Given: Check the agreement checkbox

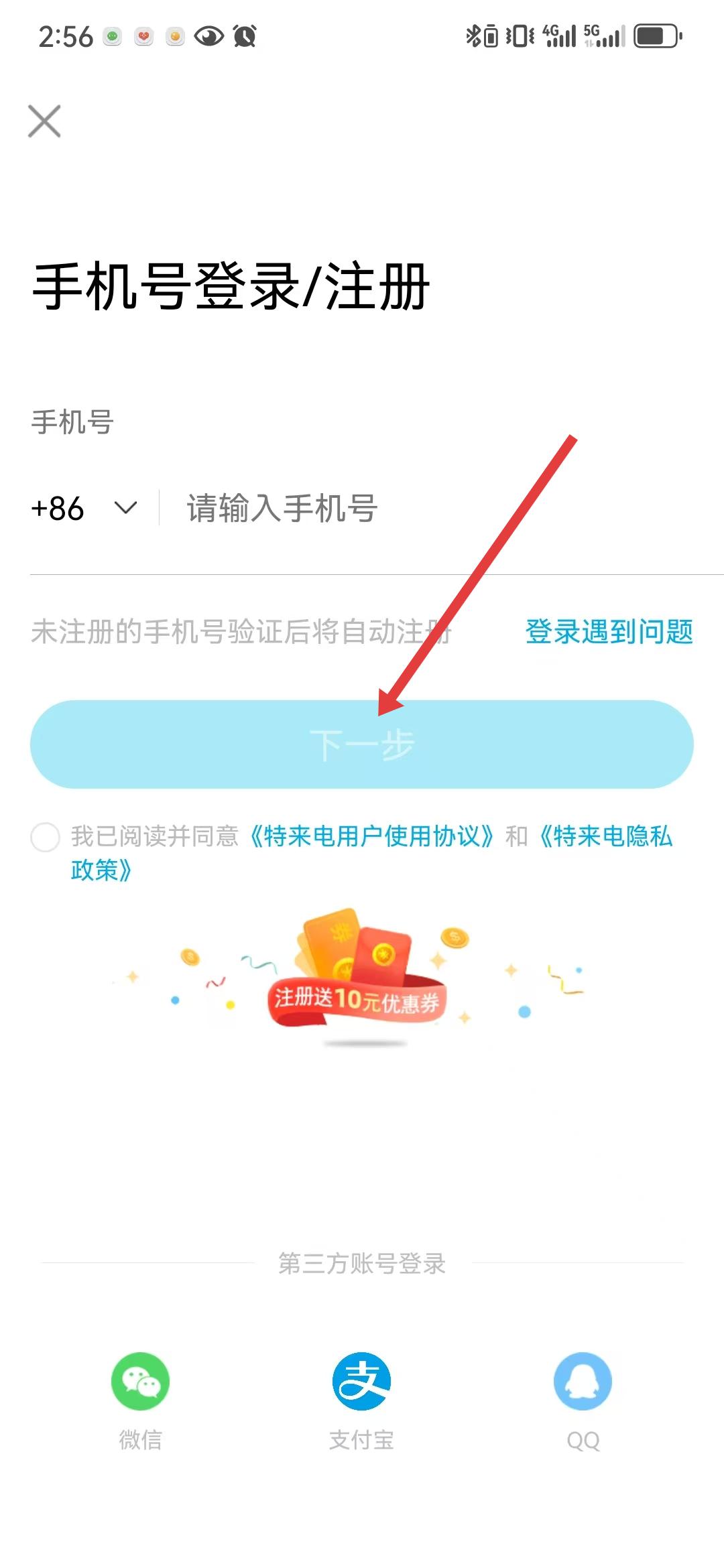Looking at the screenshot, I should 46,837.
